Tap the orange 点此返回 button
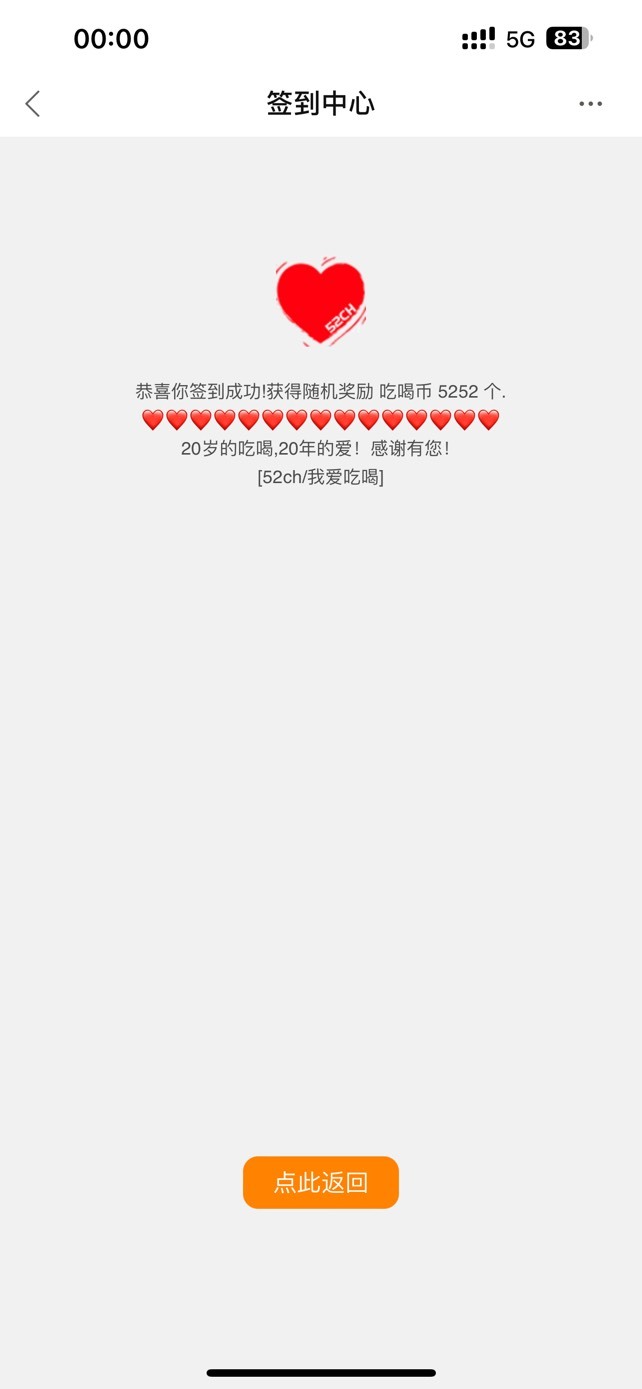Screen dimensions: 642x1389 tap(321, 1183)
